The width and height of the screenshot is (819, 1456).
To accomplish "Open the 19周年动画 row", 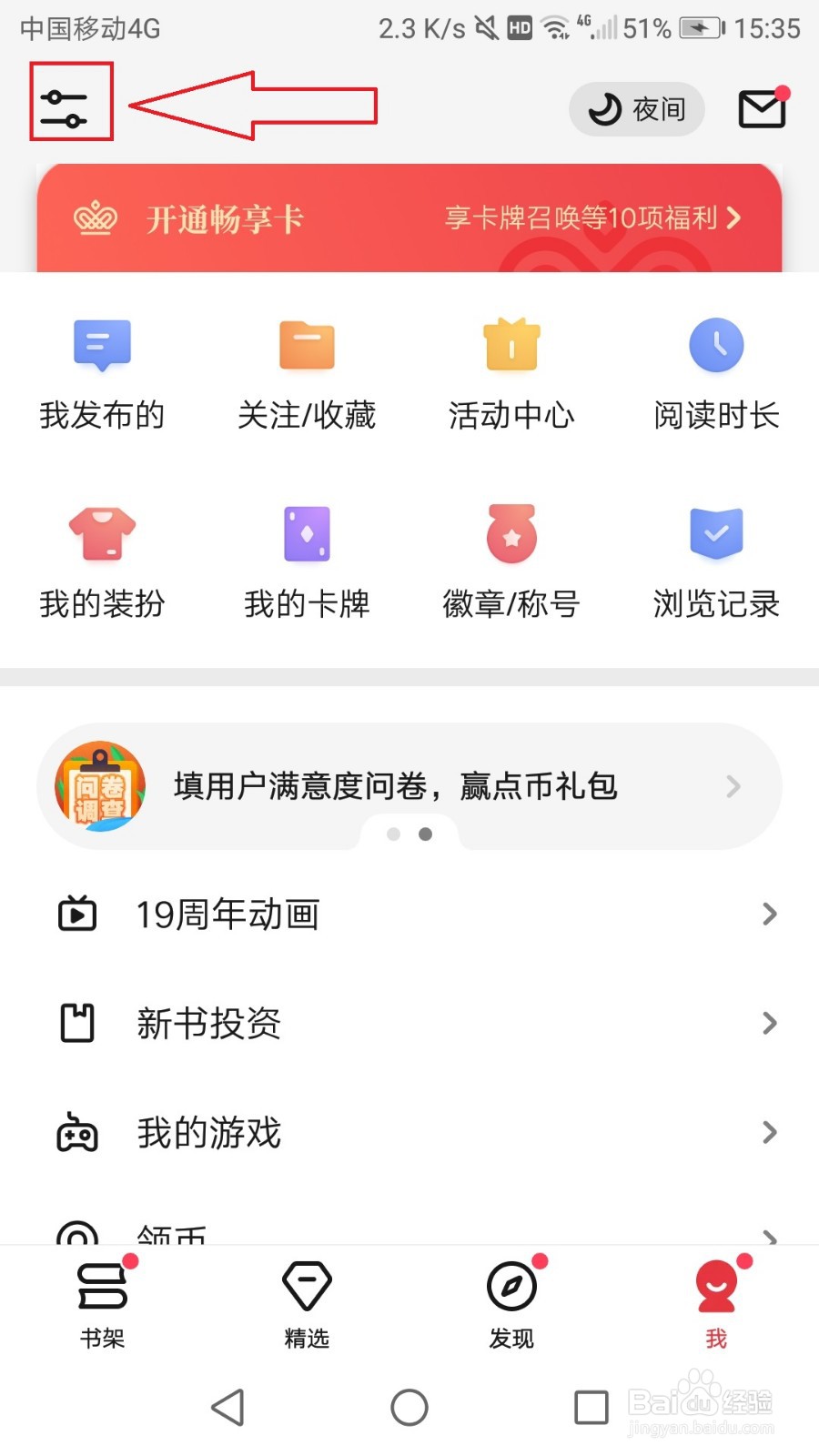I will pyautogui.click(x=409, y=914).
